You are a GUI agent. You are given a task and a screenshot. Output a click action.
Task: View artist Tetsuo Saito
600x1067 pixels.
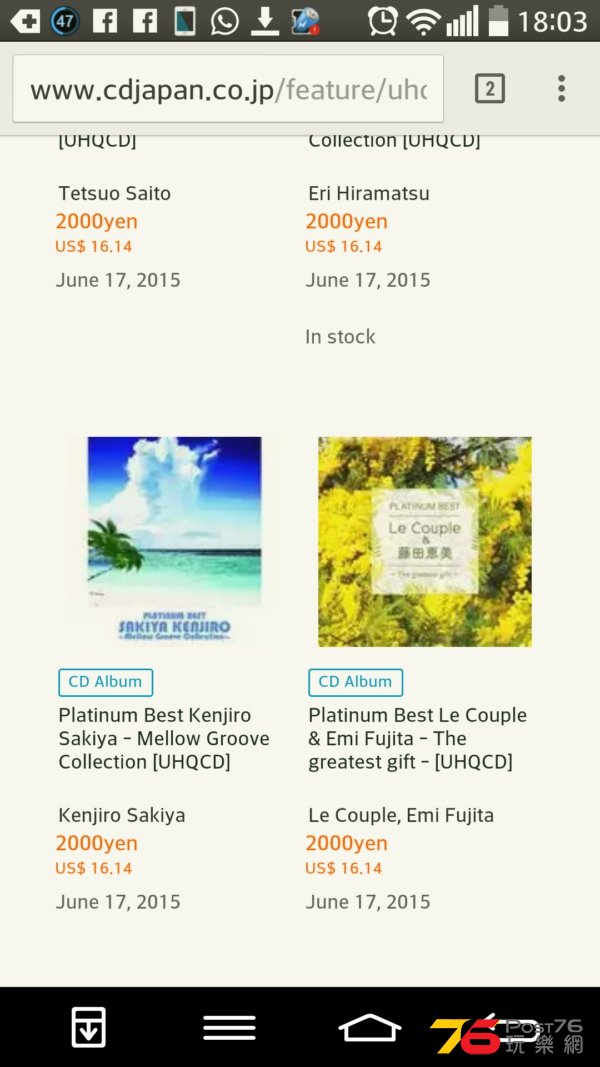point(114,193)
